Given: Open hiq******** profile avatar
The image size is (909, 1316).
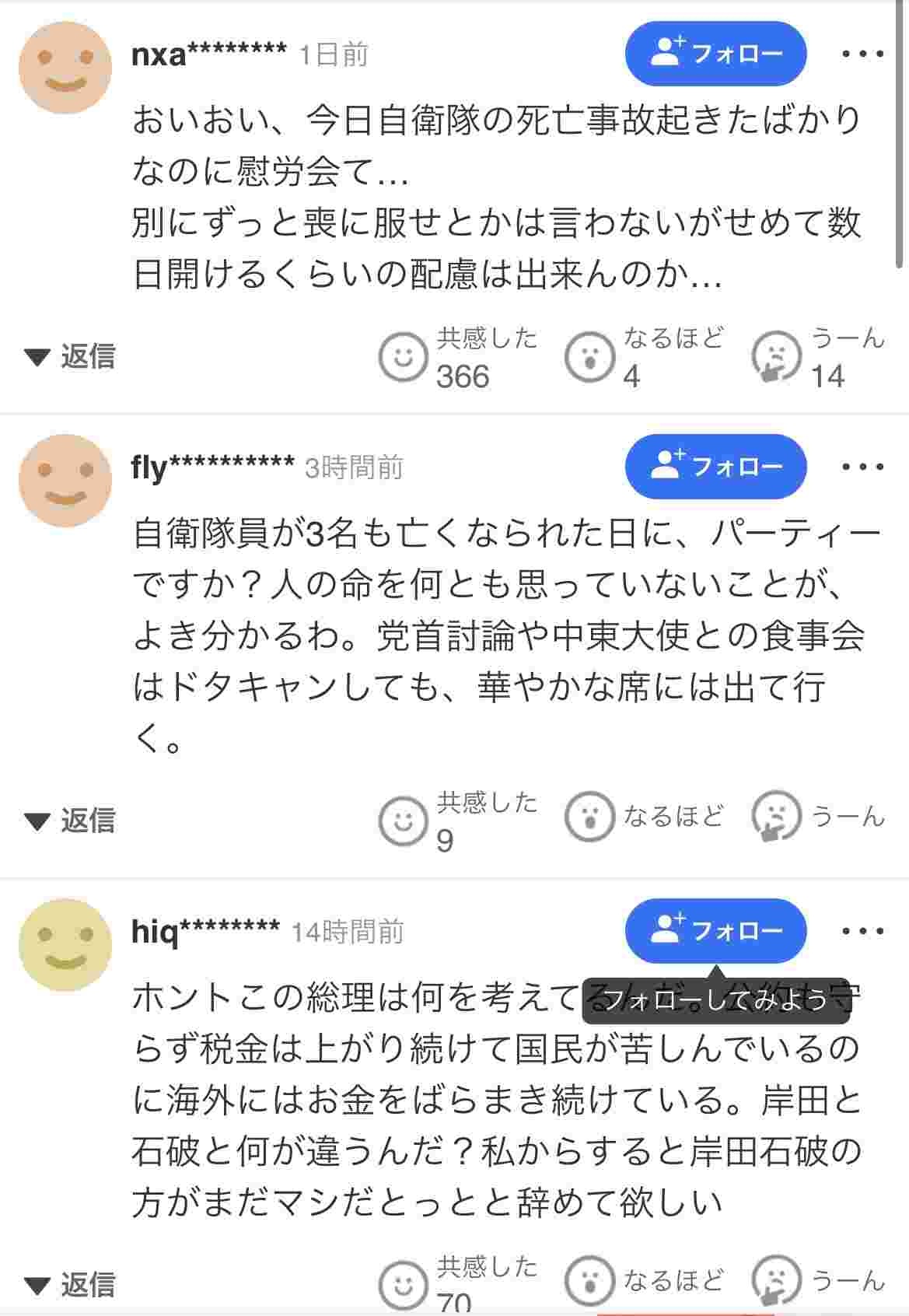Looking at the screenshot, I should 65,945.
